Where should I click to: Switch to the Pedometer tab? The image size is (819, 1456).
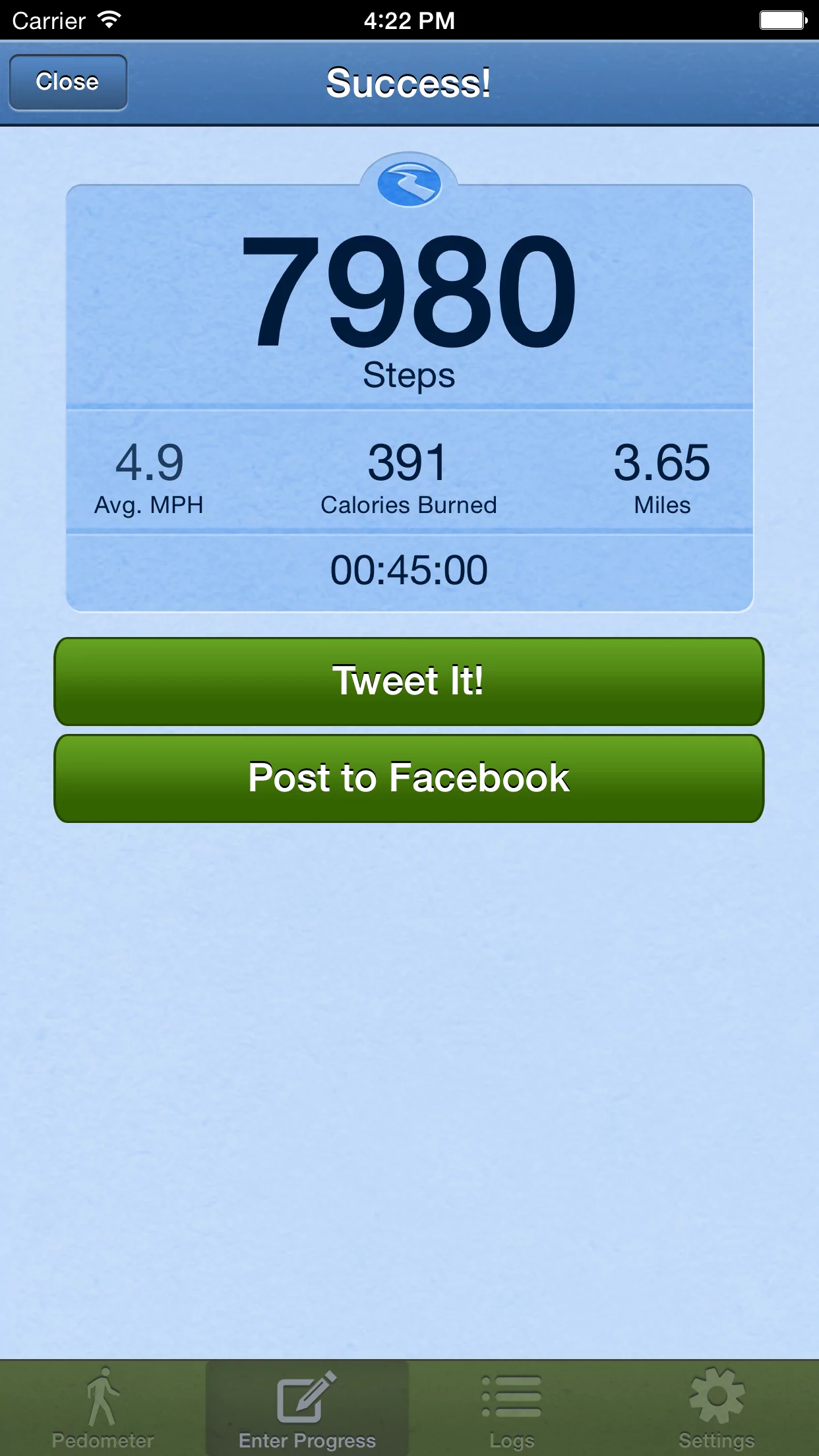point(103,1409)
